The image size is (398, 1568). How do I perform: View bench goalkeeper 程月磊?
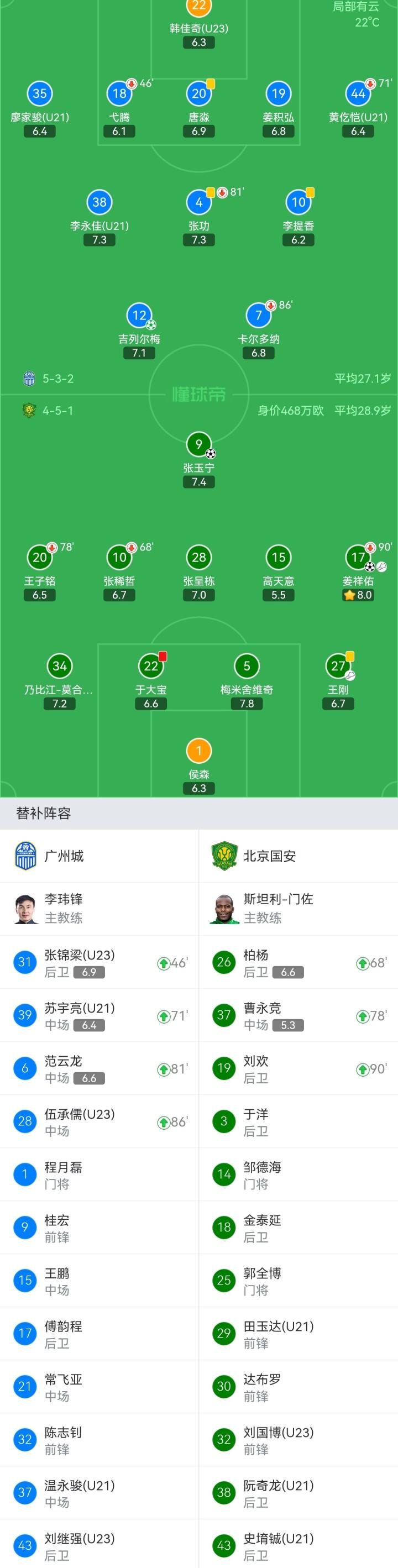(x=99, y=1174)
